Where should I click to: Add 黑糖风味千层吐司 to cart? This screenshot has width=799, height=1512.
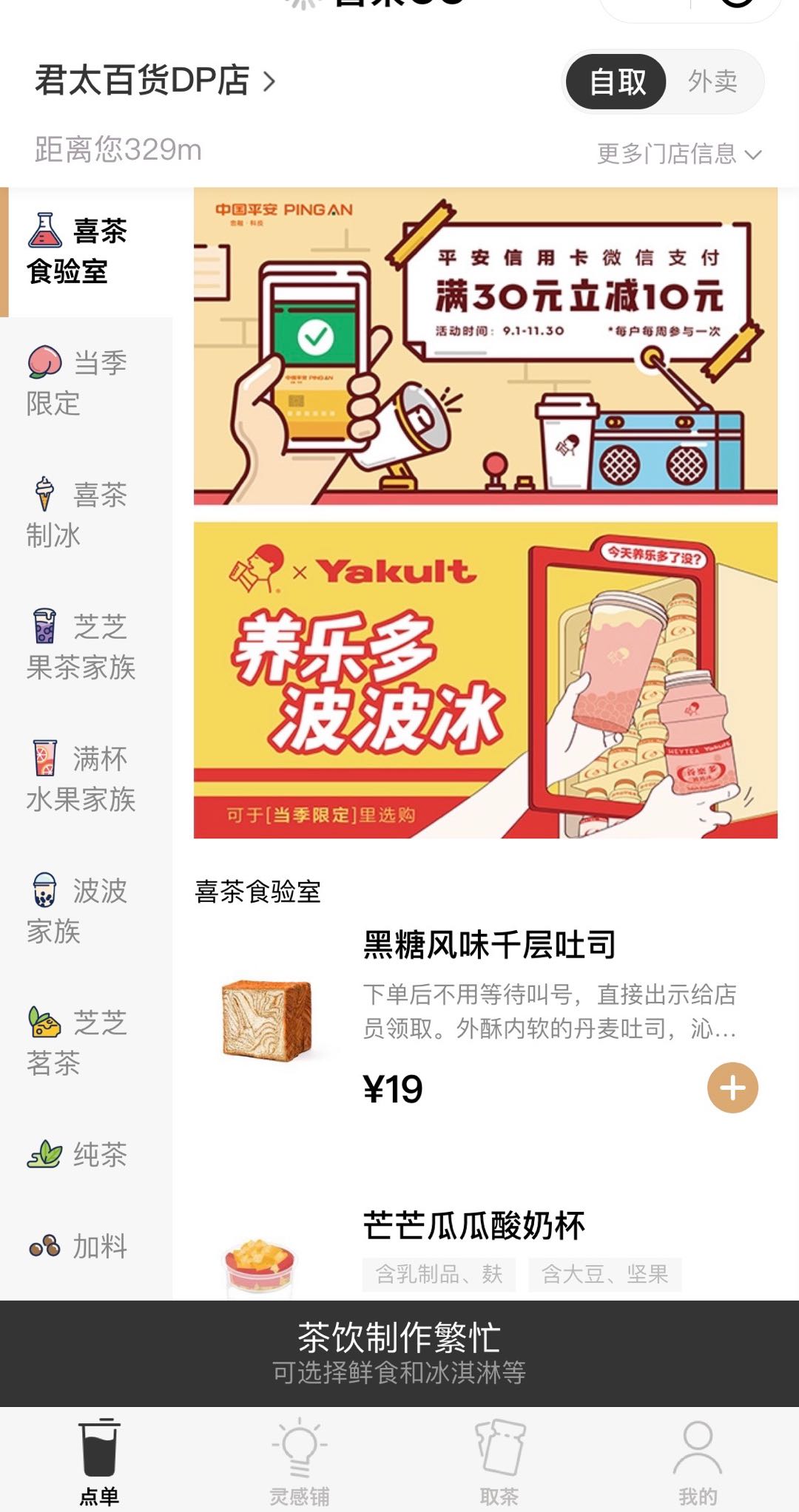coord(732,1088)
